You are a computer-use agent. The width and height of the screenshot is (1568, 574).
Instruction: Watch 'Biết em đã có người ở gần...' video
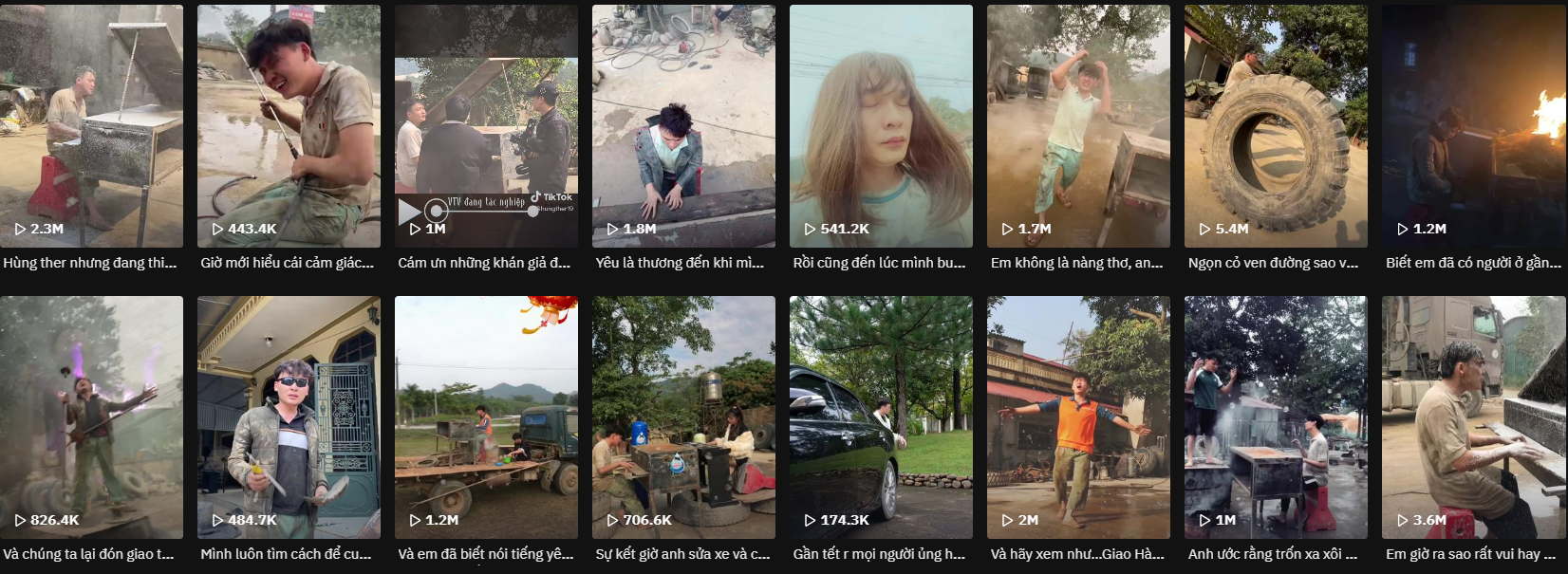coord(1473,126)
